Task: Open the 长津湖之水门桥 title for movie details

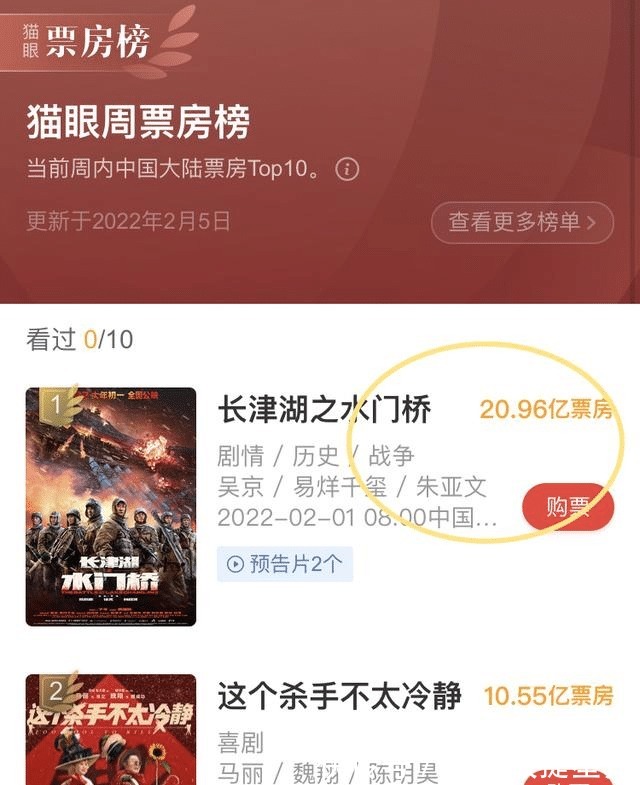Action: (x=324, y=410)
